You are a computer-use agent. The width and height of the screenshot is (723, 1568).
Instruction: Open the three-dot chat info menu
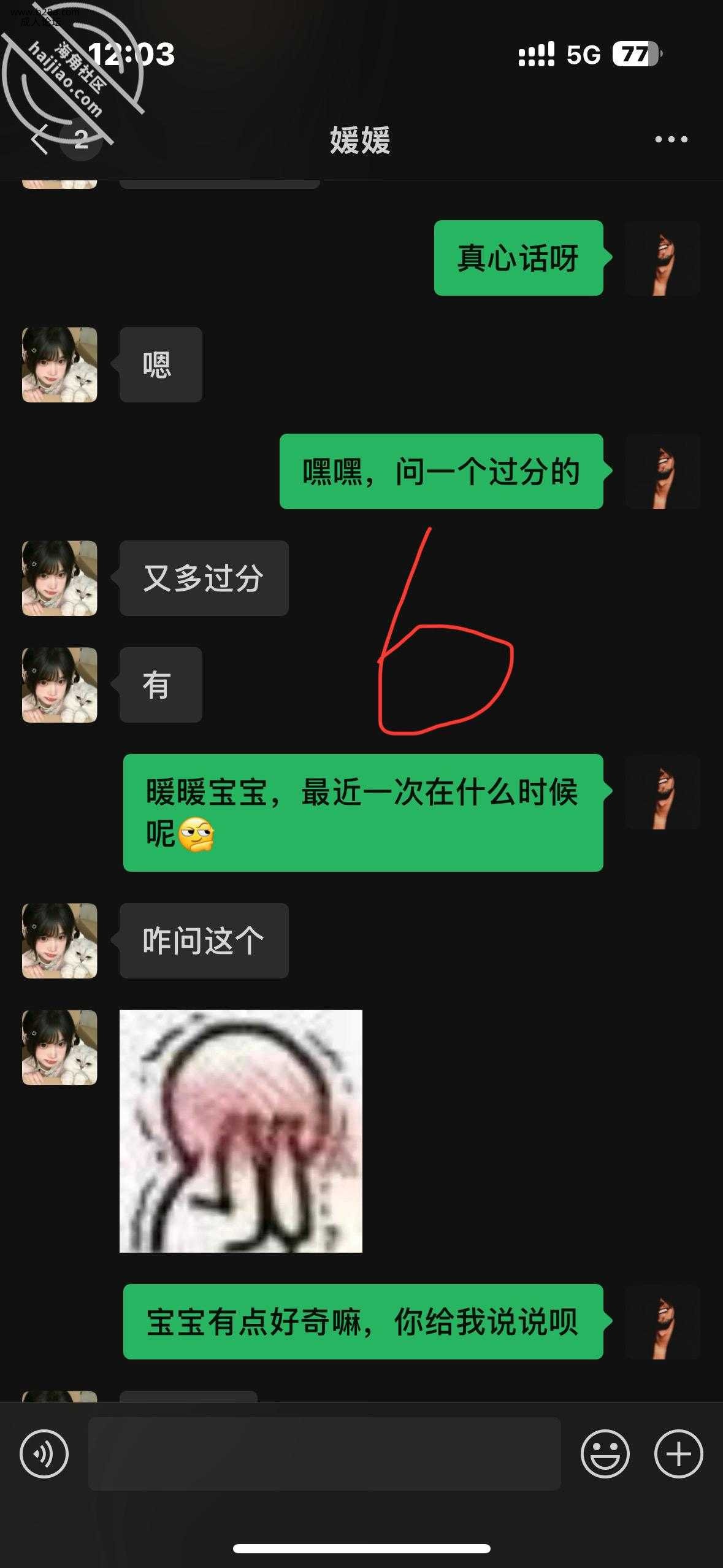671,140
